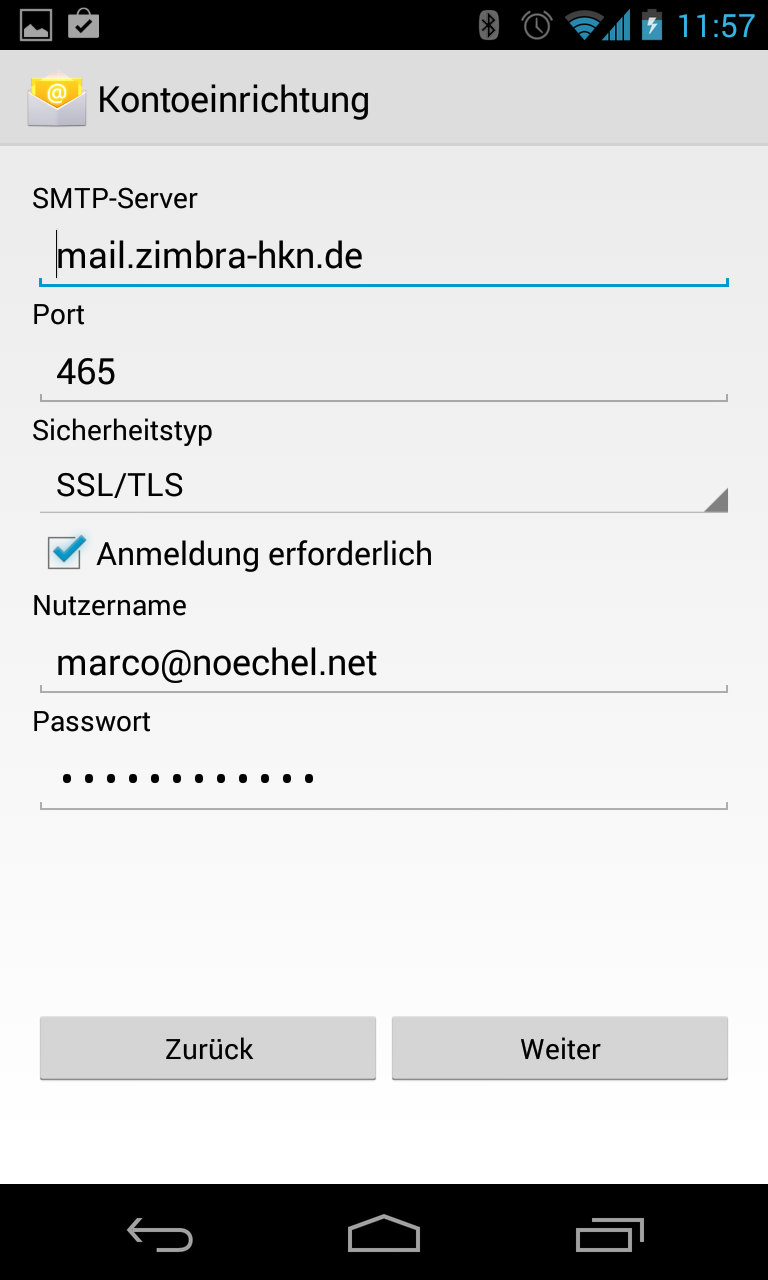Image resolution: width=768 pixels, height=1280 pixels.
Task: Go to the home screen
Action: [384, 1235]
